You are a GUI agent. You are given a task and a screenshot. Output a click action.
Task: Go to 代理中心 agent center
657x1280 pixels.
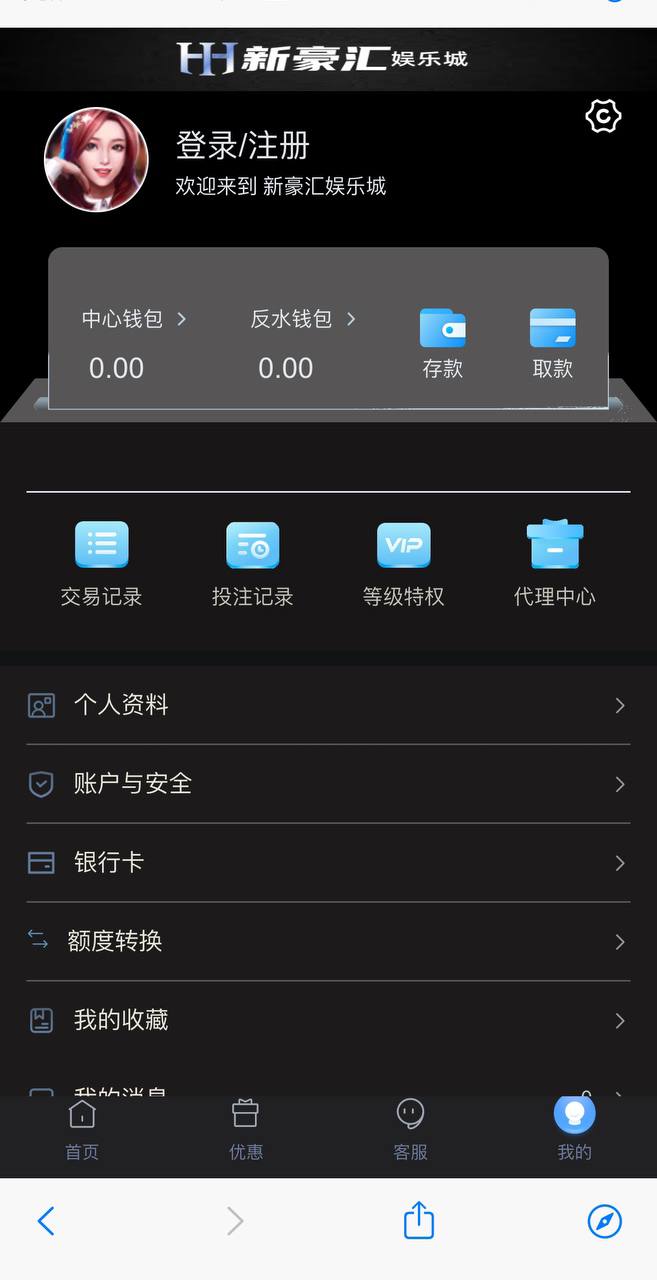[x=554, y=565]
